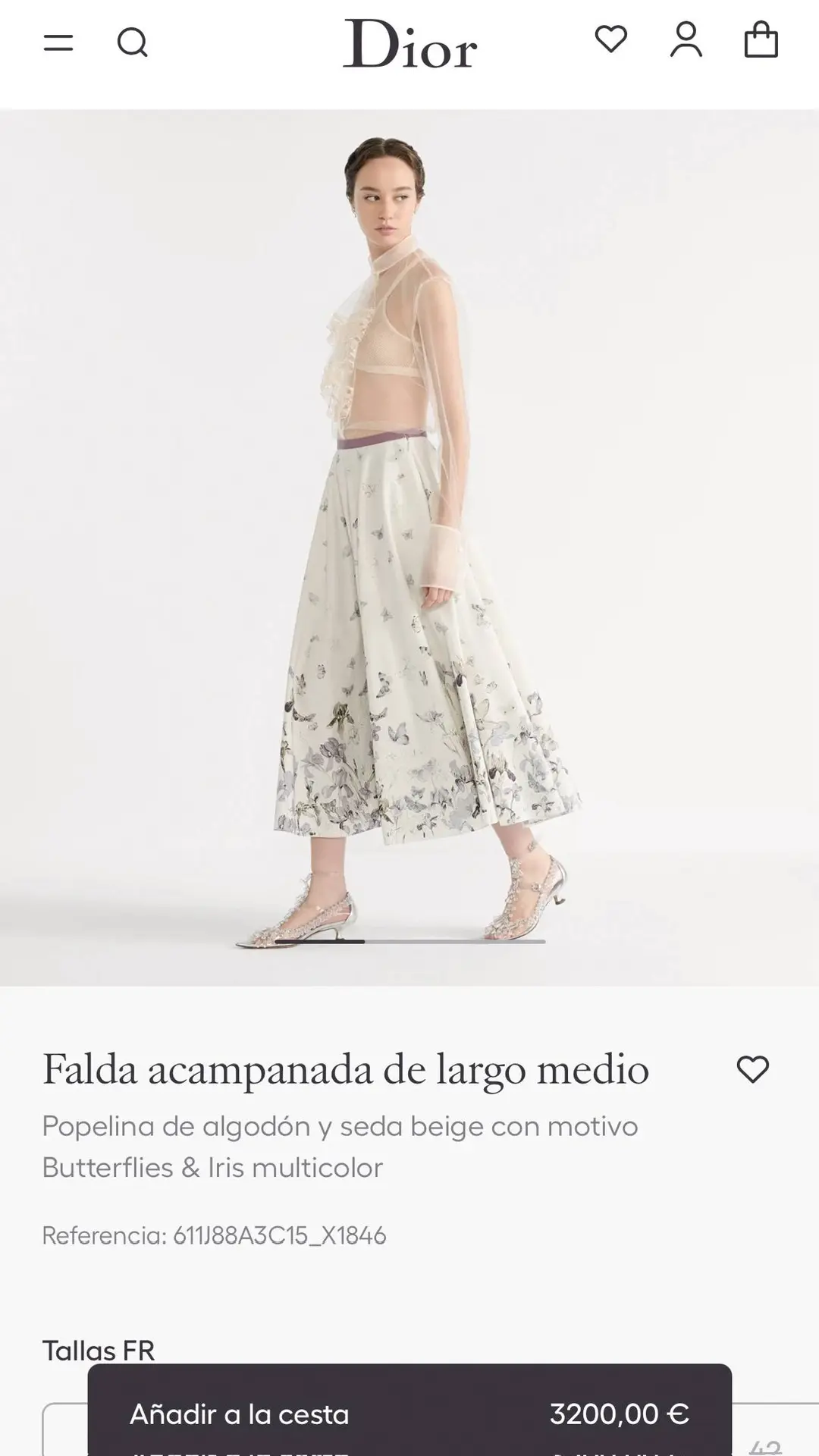Open the account profile icon
Image resolution: width=819 pixels, height=1456 pixels.
pos(686,40)
